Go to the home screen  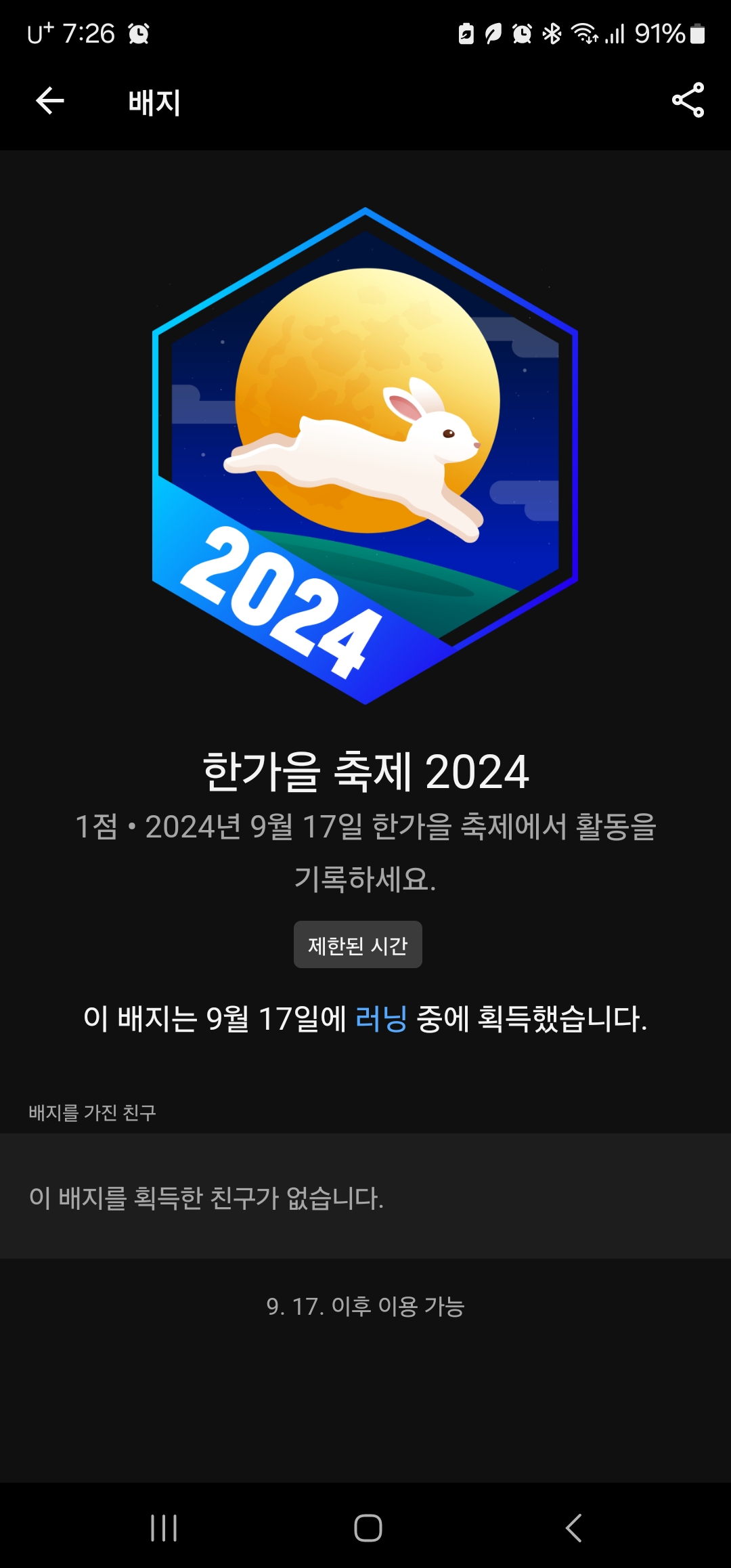point(368,1527)
